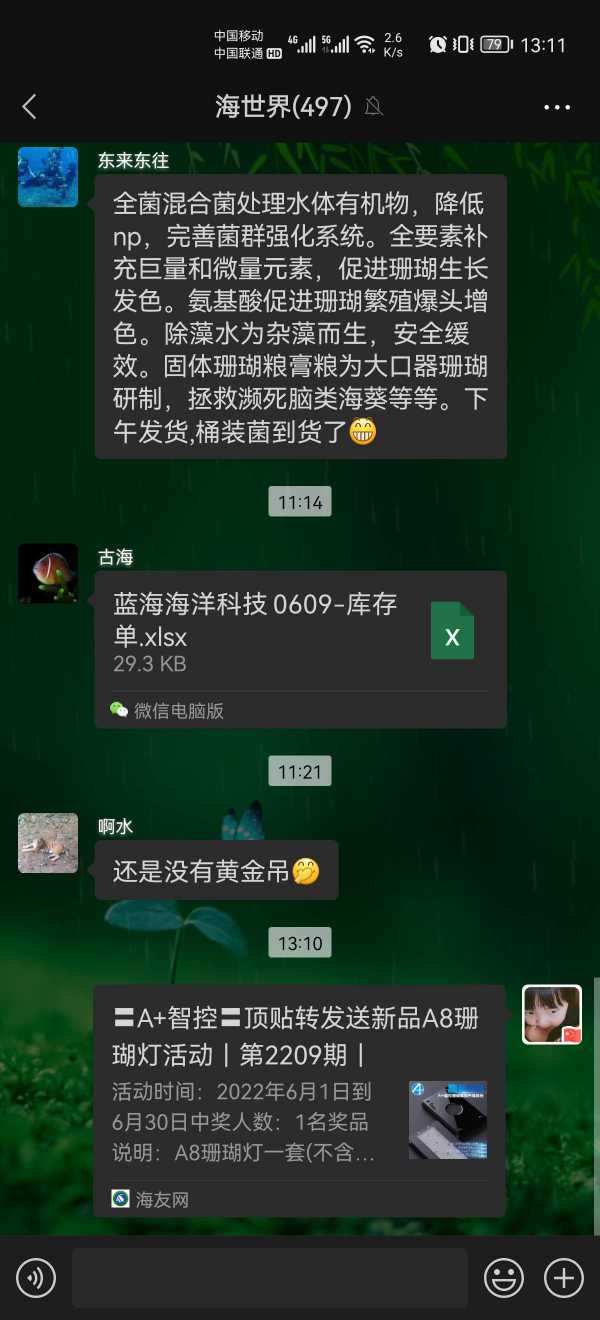Image resolution: width=600 pixels, height=1320 pixels.
Task: Open the group chat overflow menu
Action: point(556,107)
